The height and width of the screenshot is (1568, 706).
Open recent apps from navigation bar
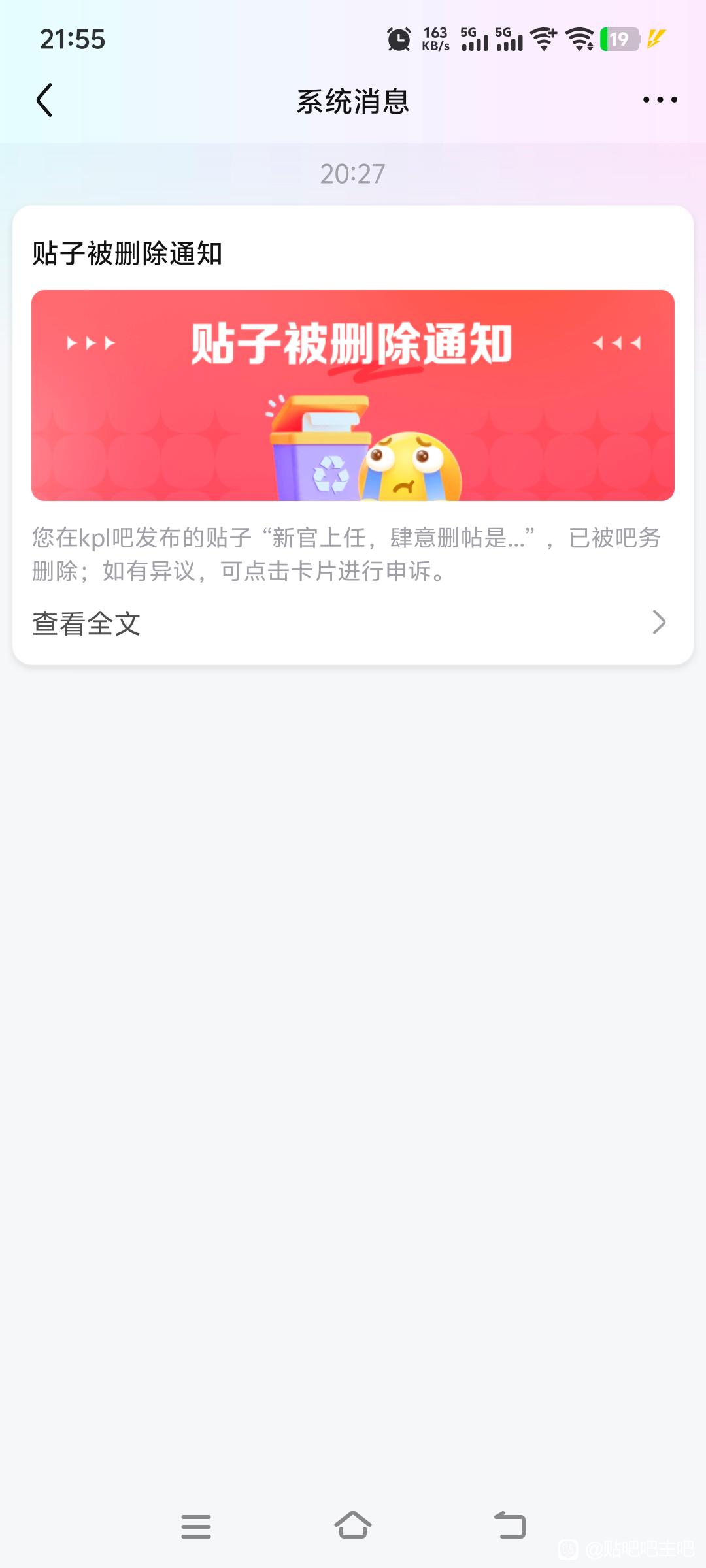coord(196,1526)
